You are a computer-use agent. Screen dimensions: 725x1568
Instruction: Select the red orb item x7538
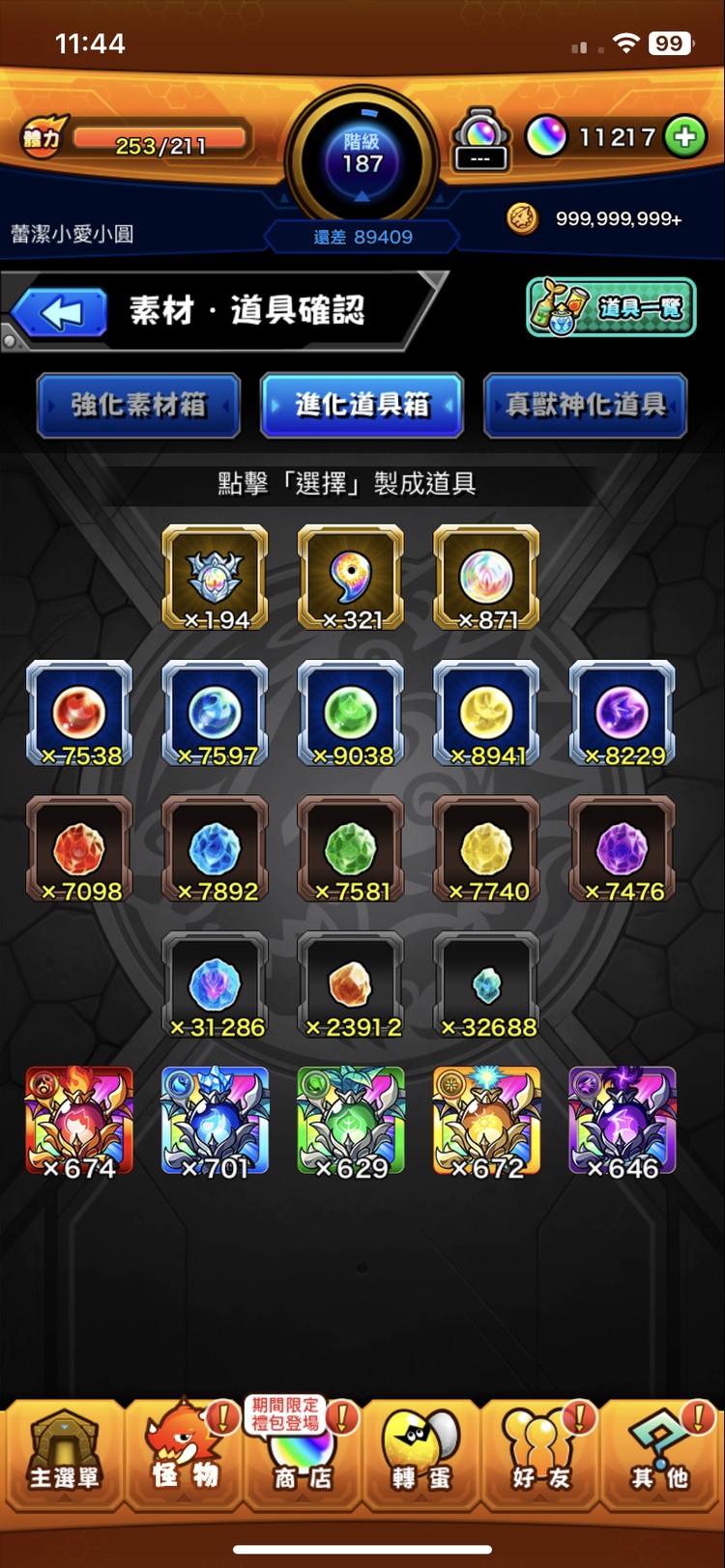[x=79, y=713]
